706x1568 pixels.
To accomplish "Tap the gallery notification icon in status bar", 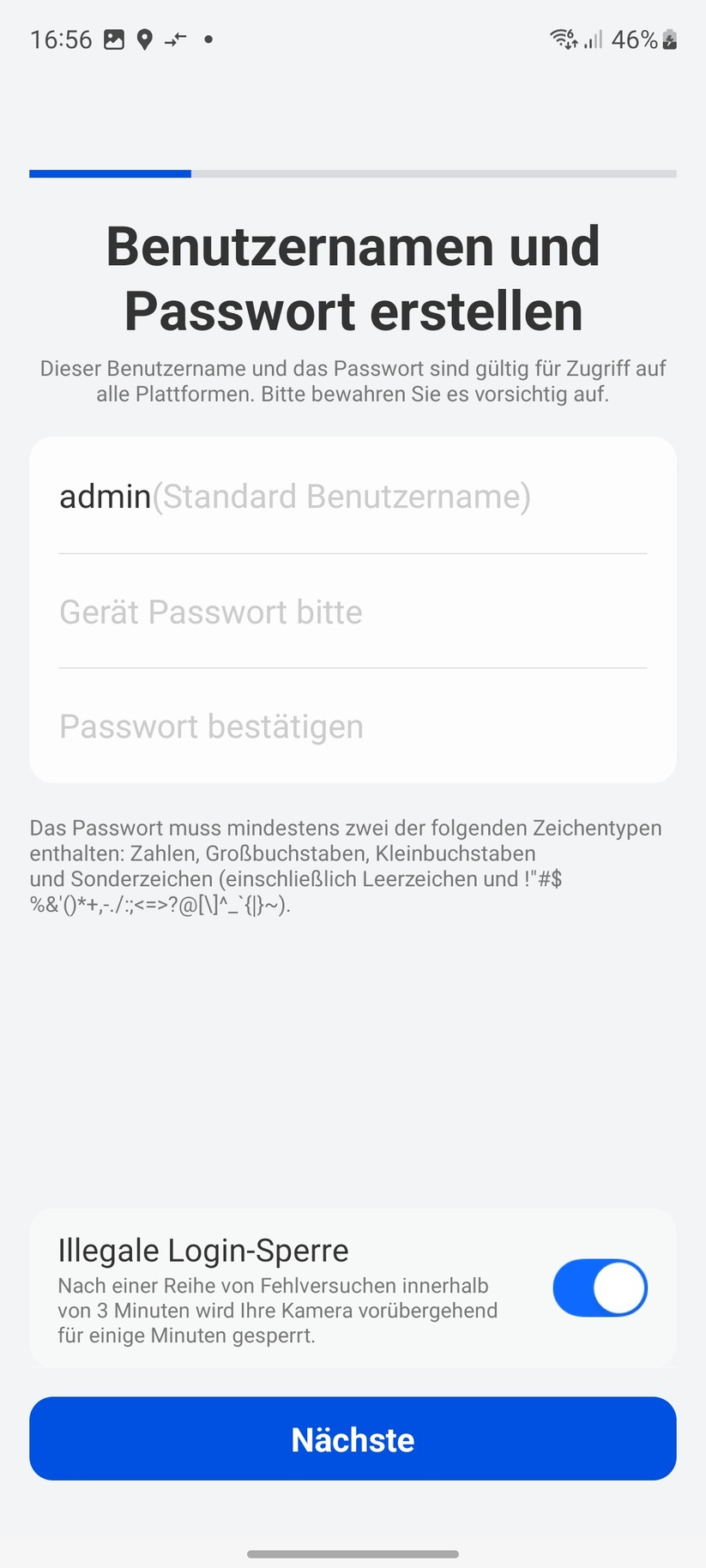I will coord(114,39).
